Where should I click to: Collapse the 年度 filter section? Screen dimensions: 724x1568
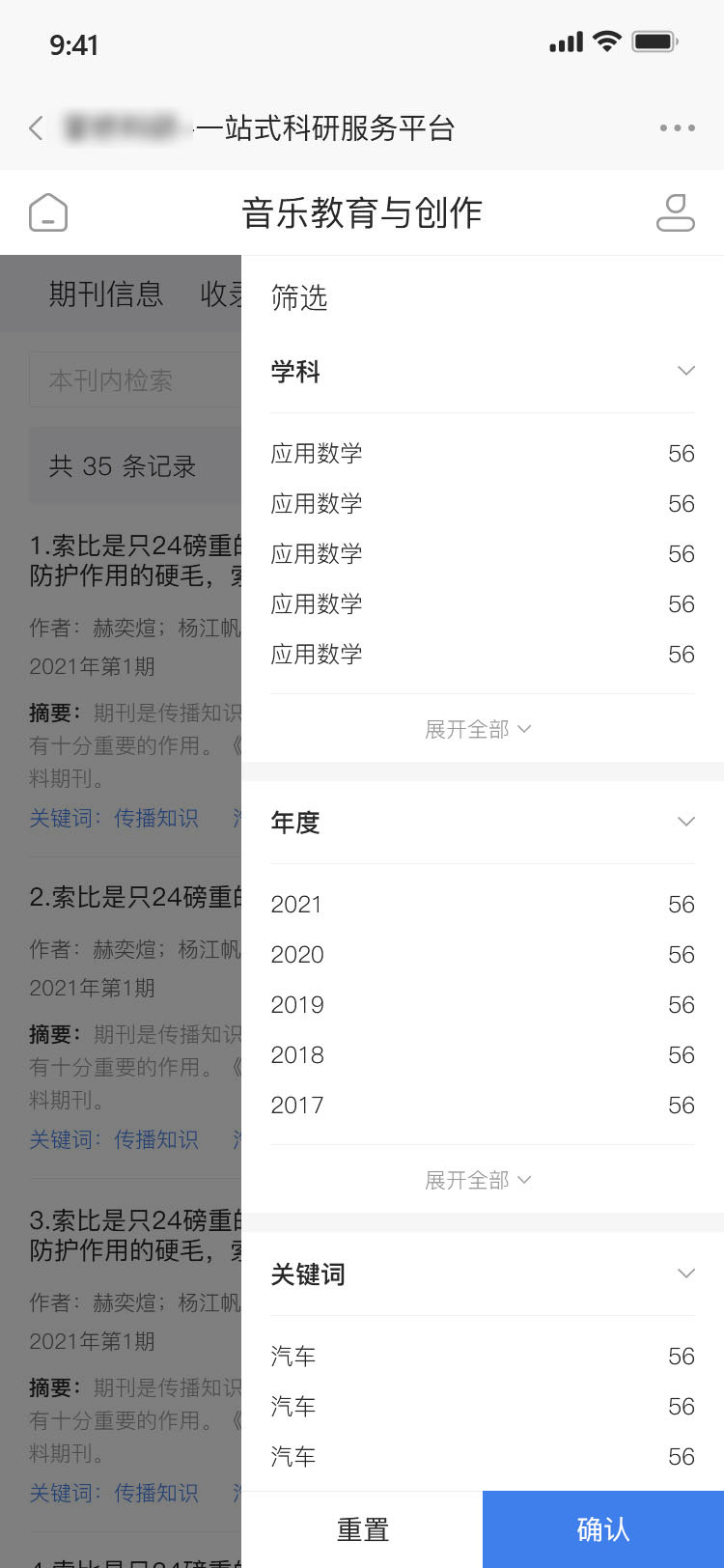tap(686, 822)
